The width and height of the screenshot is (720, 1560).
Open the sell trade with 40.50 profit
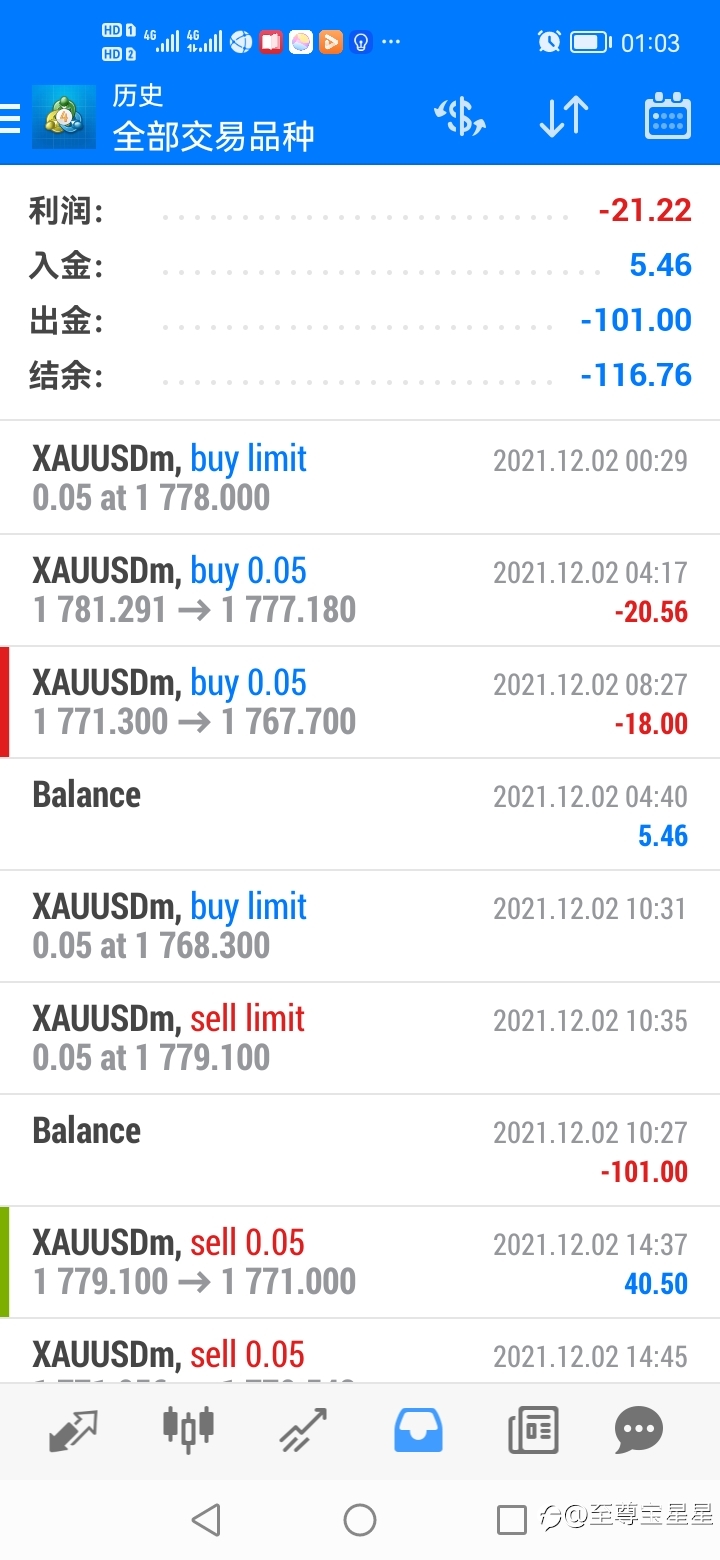360,1262
